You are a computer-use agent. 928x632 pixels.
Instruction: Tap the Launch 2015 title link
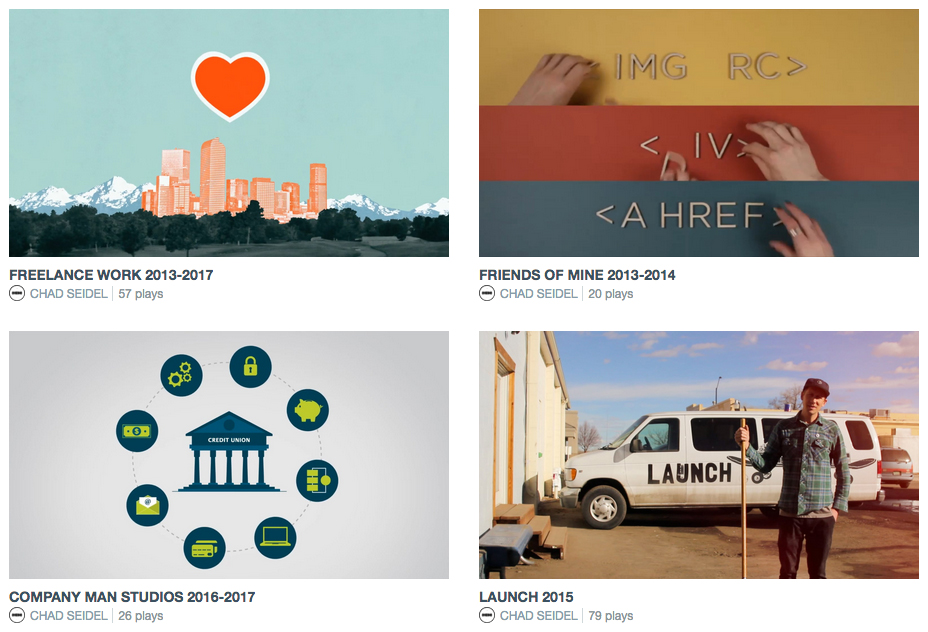(526, 597)
